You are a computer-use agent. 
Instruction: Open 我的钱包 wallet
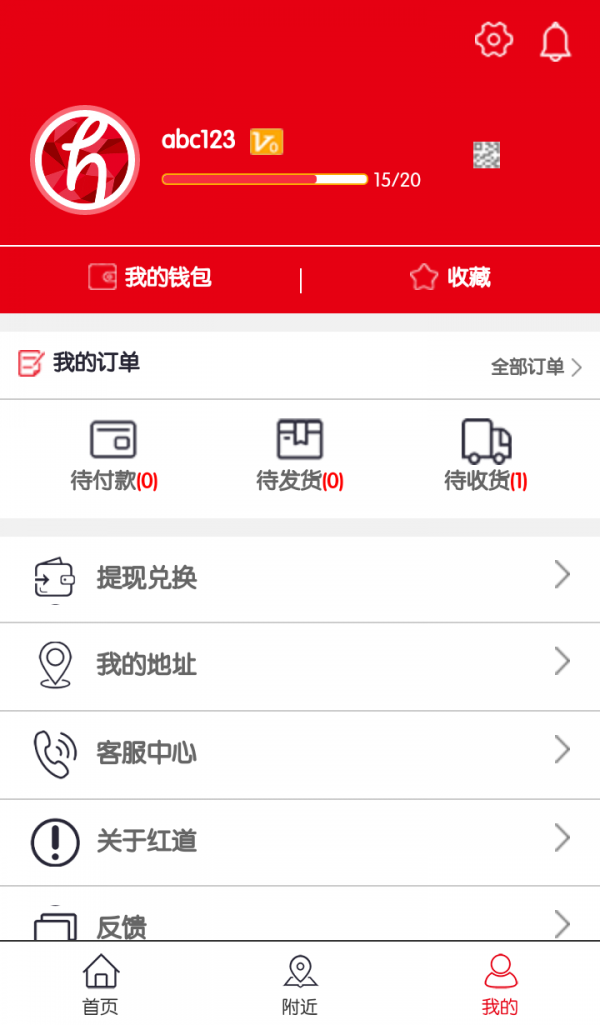(x=150, y=277)
